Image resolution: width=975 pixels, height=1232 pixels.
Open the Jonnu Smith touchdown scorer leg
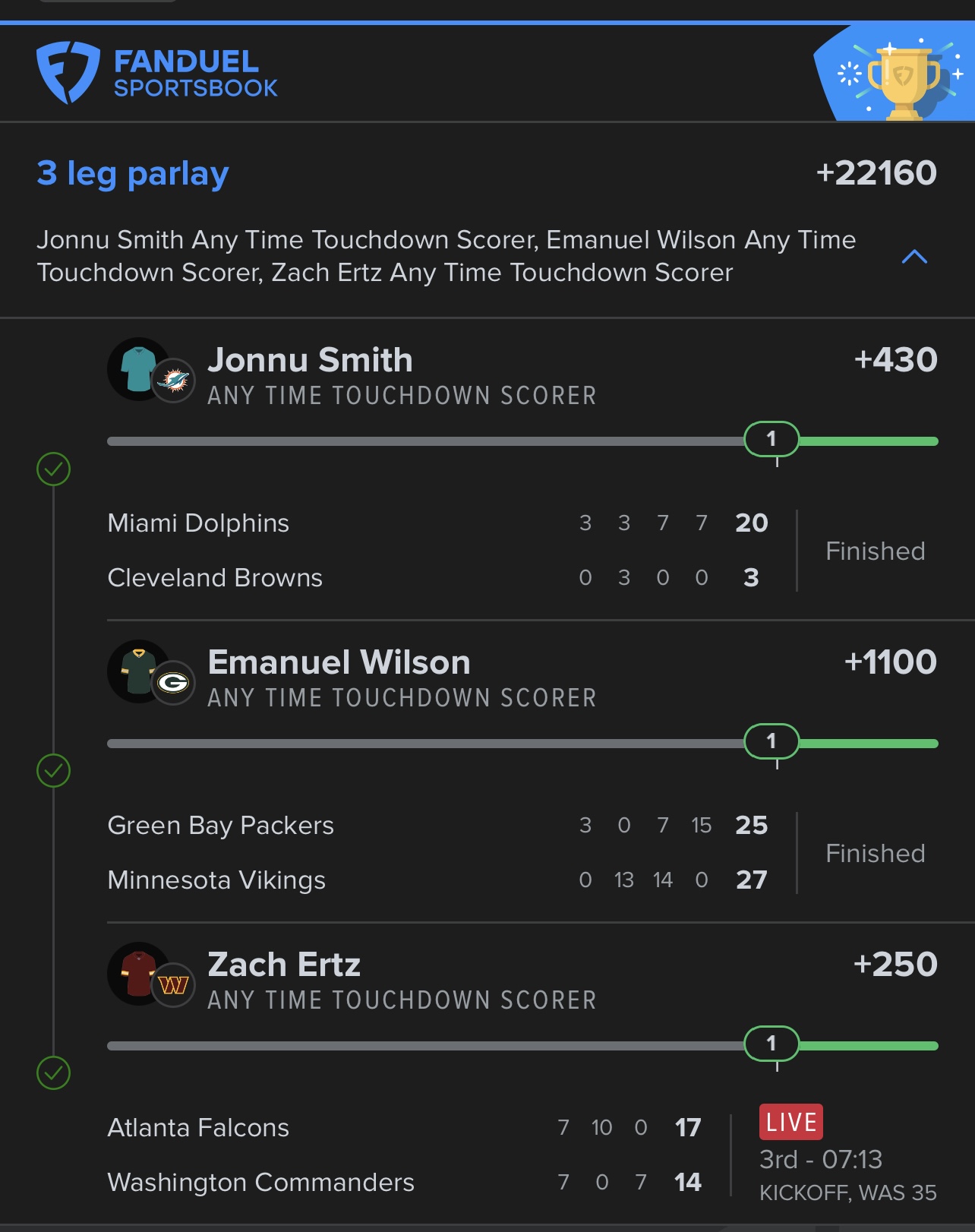click(310, 361)
